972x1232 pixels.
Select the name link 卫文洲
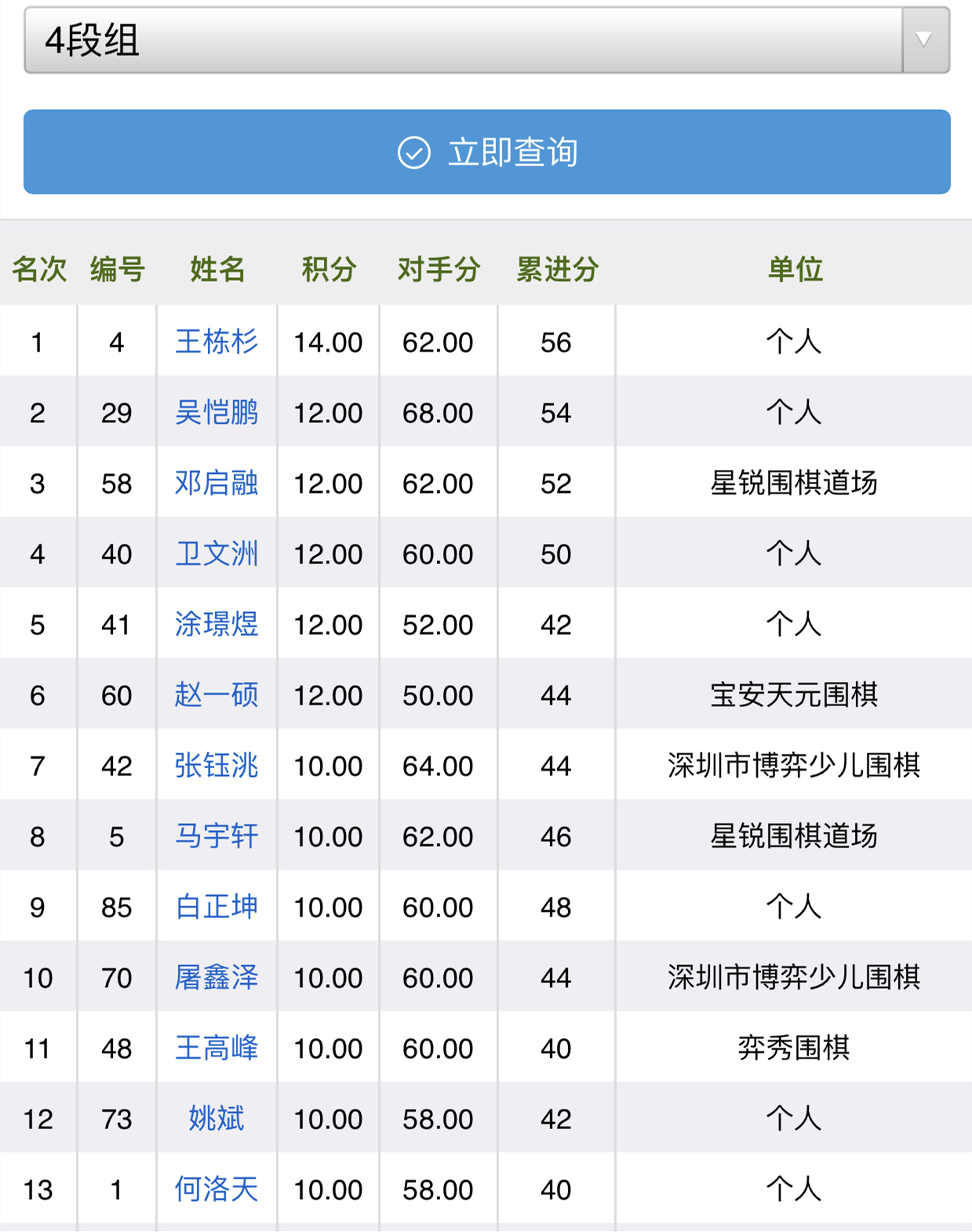217,554
